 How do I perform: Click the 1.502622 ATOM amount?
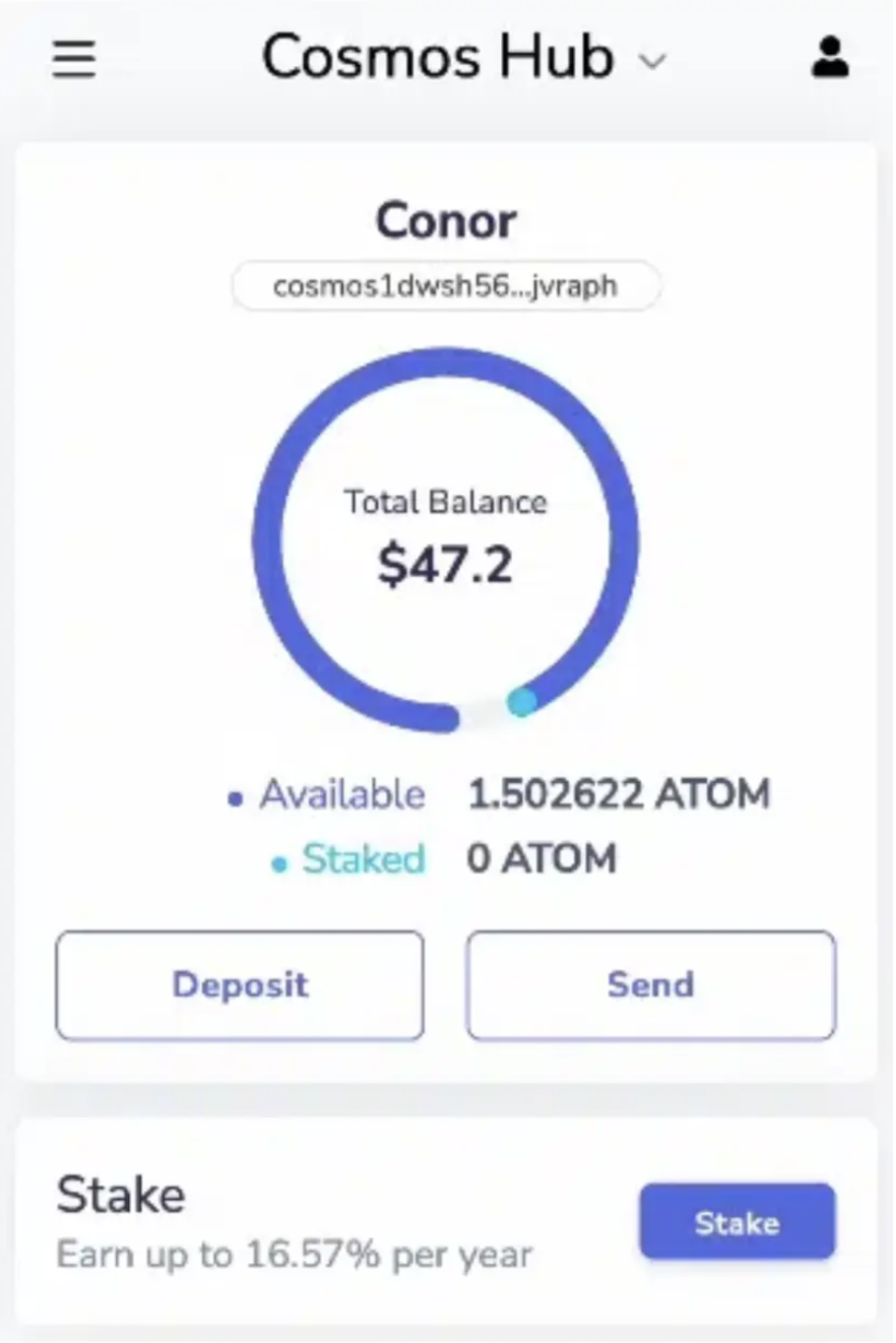(x=618, y=794)
